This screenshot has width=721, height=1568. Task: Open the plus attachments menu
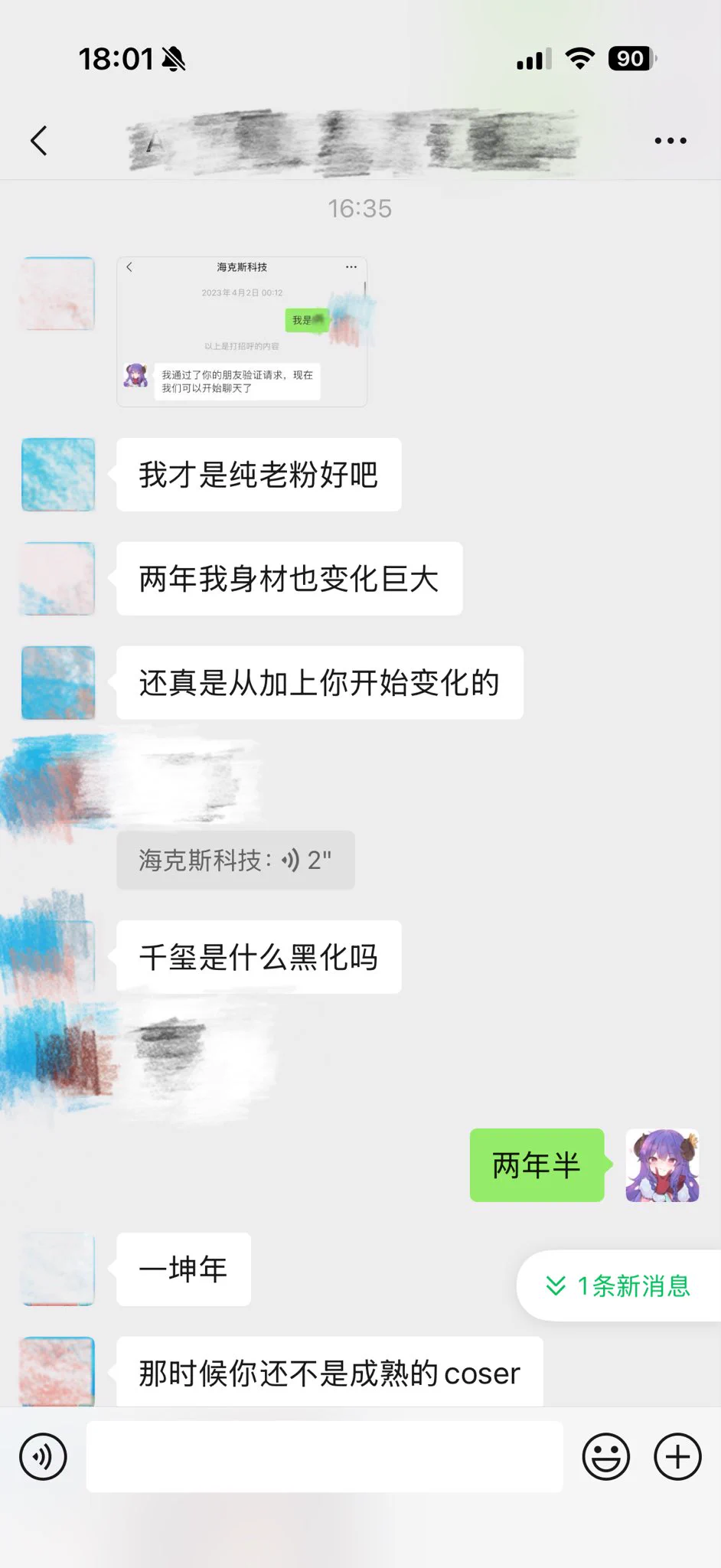677,1456
